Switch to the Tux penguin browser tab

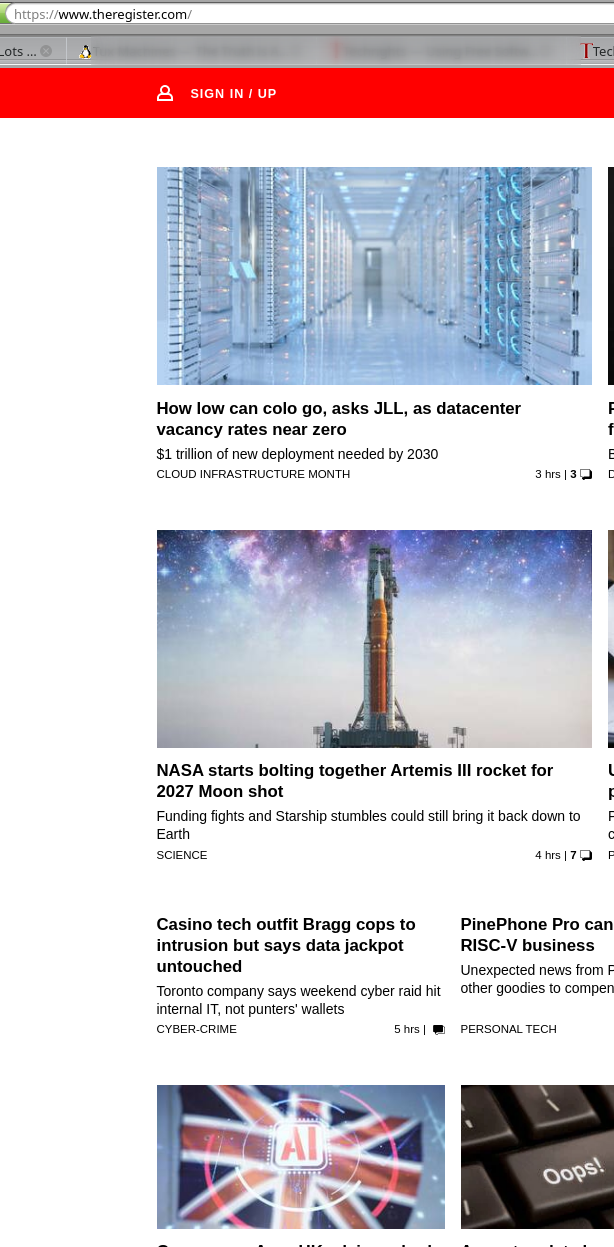[x=85, y=51]
